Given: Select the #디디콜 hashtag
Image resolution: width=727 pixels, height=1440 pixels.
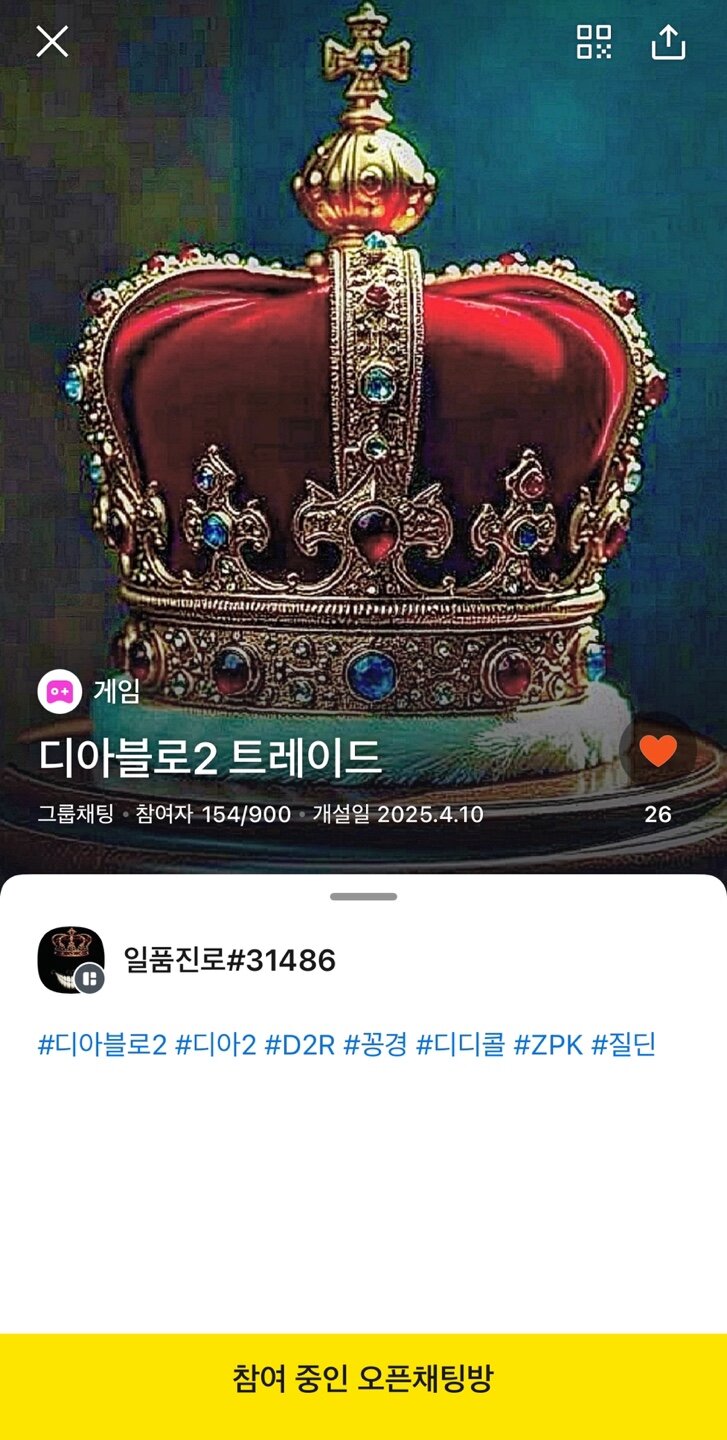Looking at the screenshot, I should (x=461, y=1046).
